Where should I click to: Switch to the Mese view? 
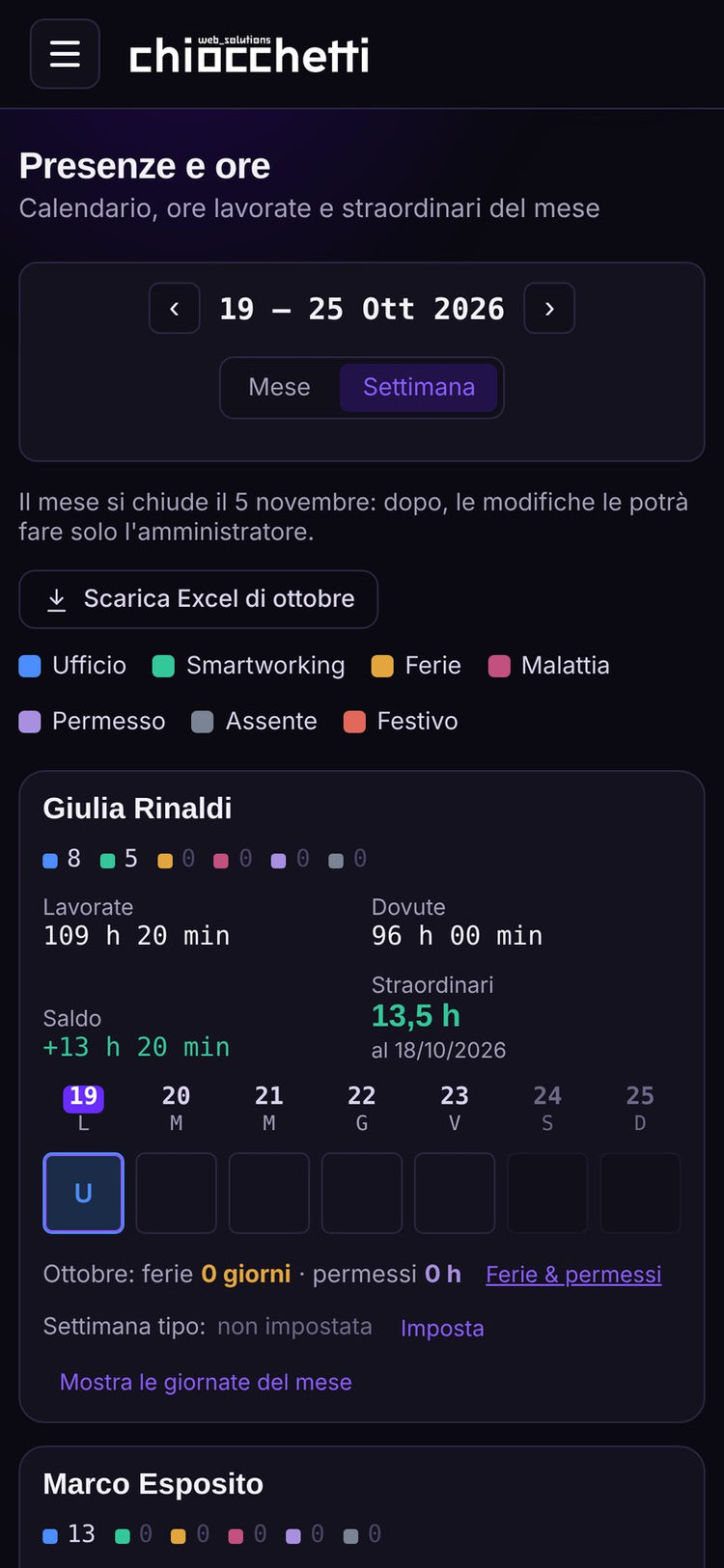click(x=280, y=387)
